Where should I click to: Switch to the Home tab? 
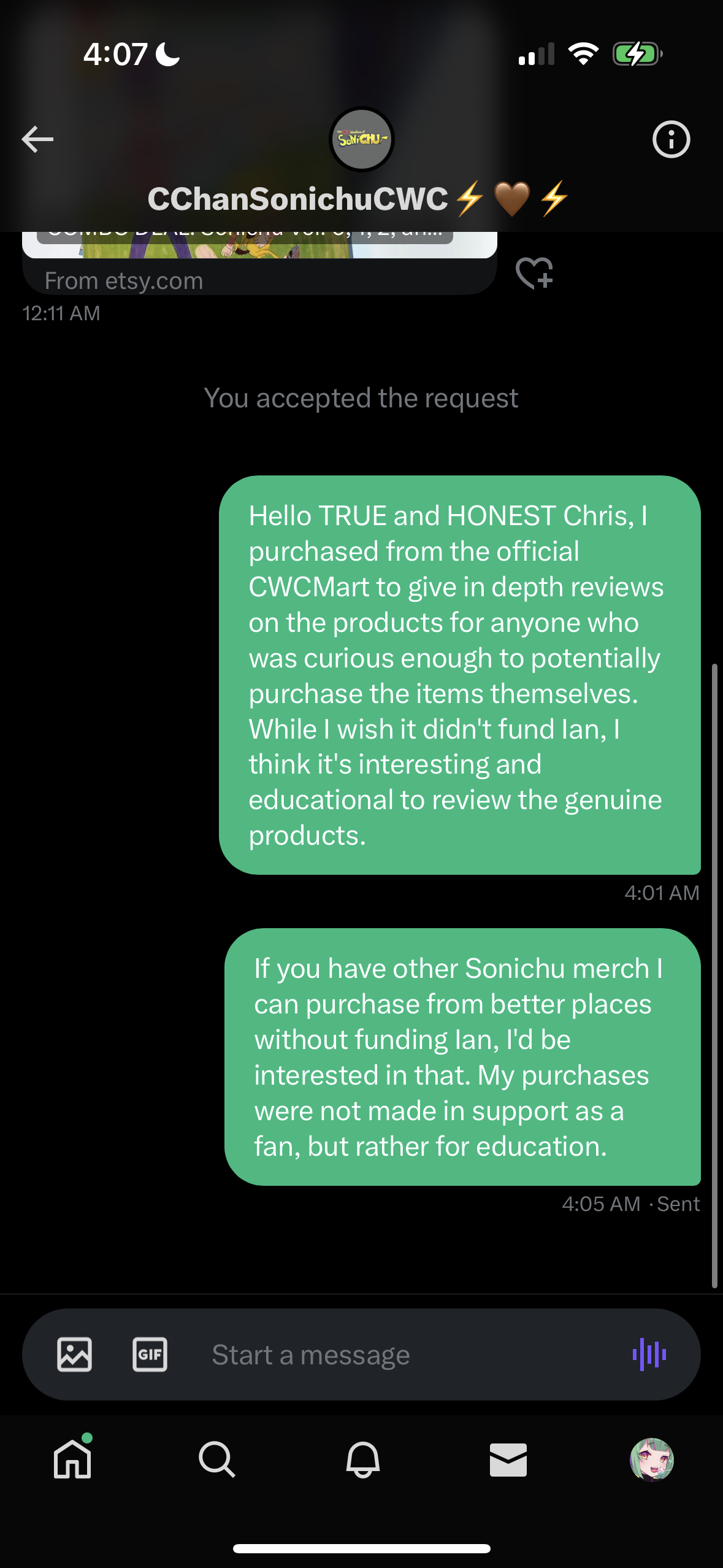click(x=72, y=1459)
